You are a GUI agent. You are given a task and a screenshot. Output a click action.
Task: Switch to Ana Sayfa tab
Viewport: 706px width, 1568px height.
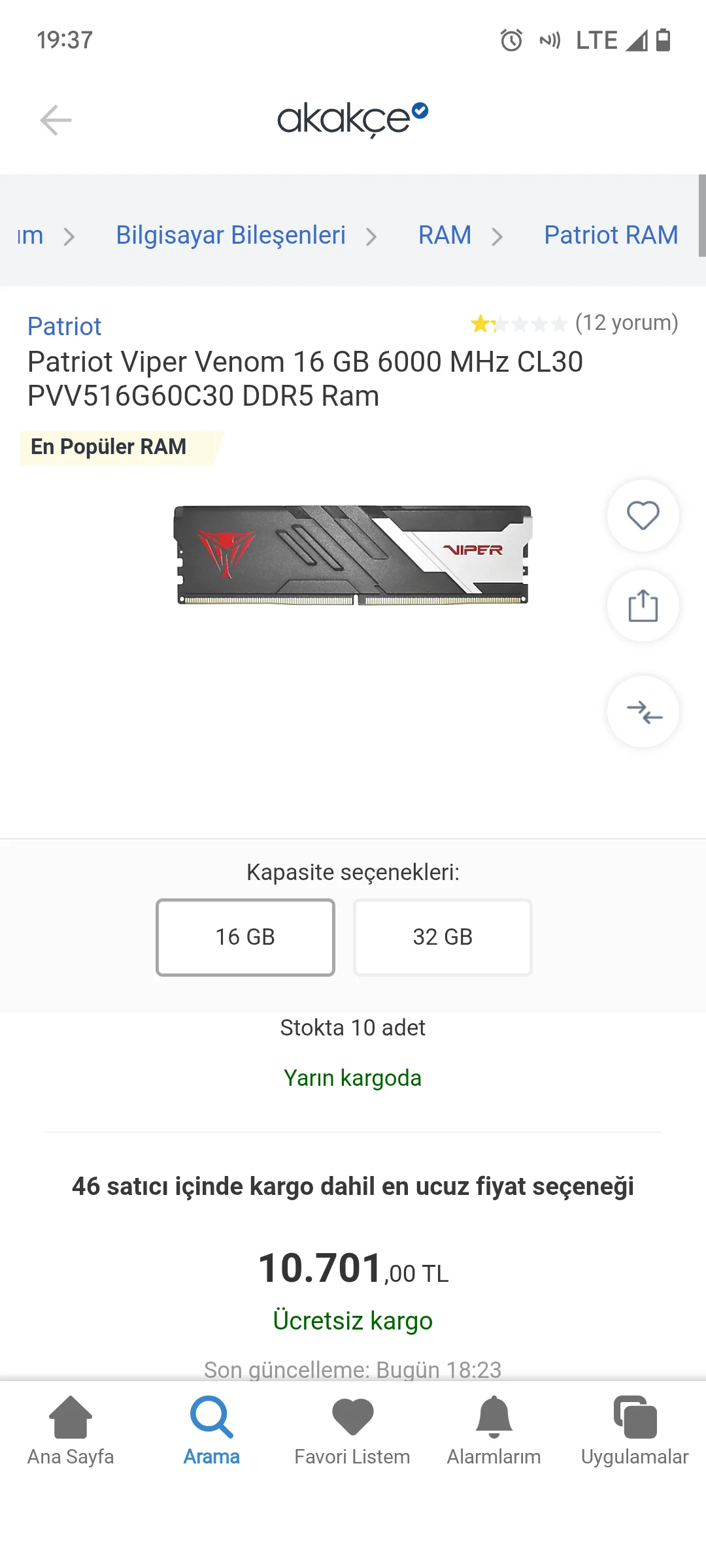tap(71, 1431)
